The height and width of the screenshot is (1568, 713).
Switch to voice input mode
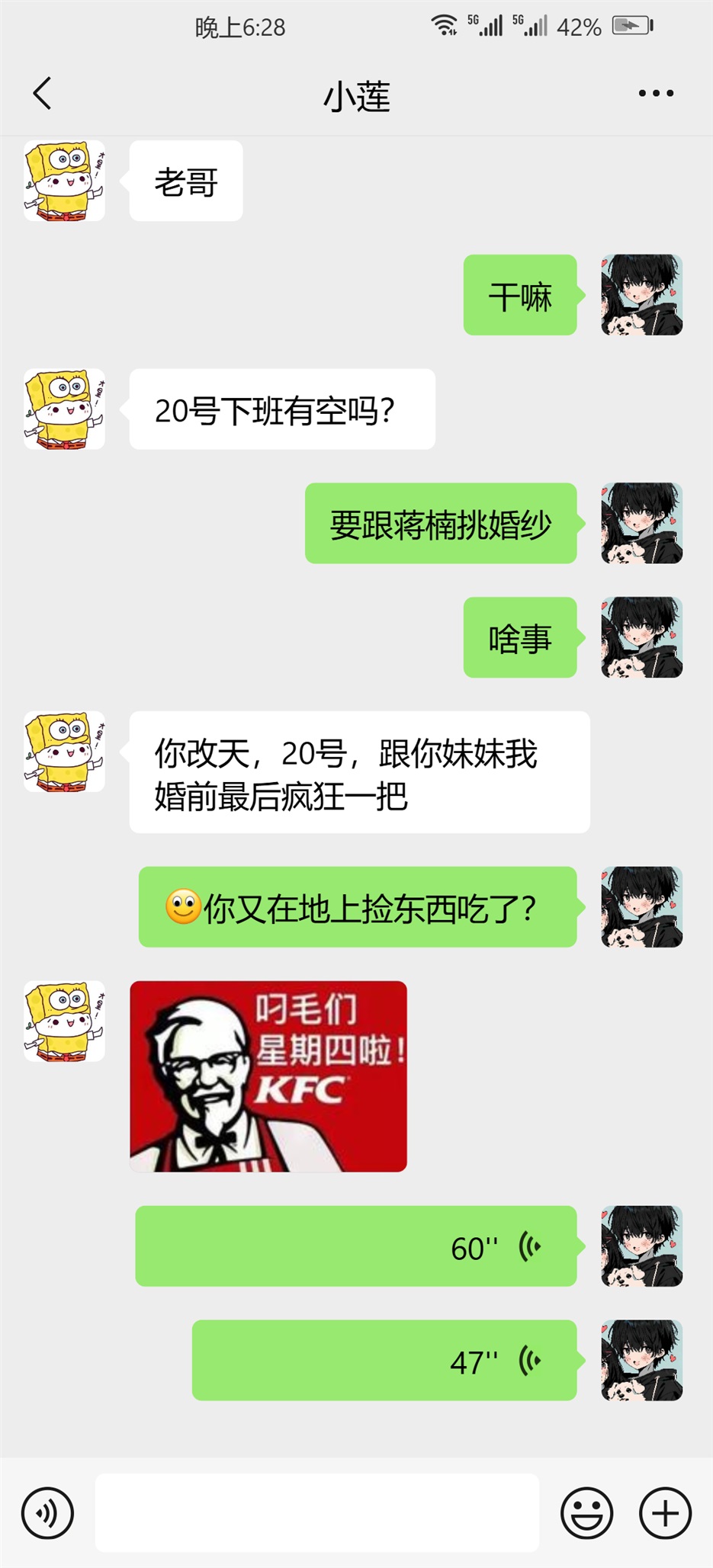coord(48,1512)
